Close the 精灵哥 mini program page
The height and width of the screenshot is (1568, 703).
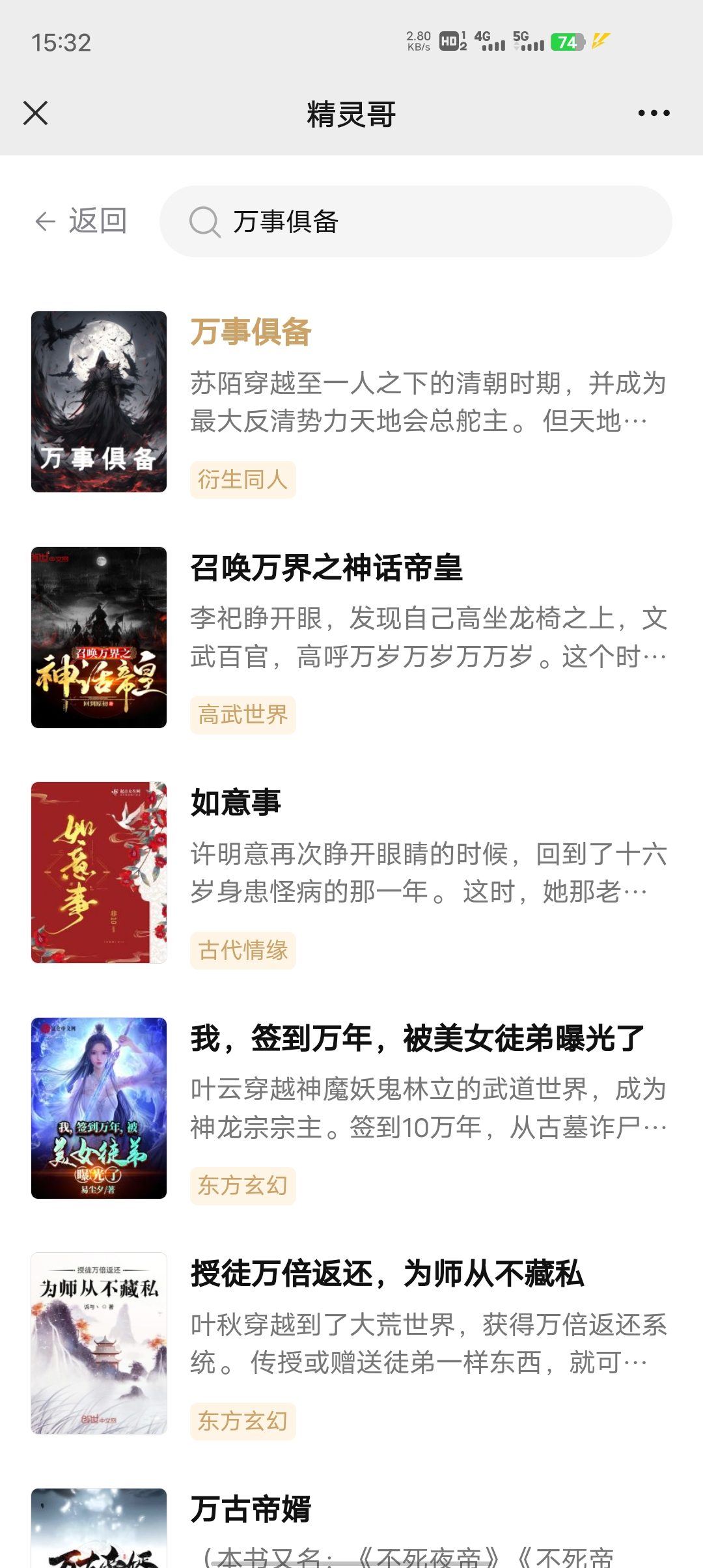pyautogui.click(x=36, y=113)
